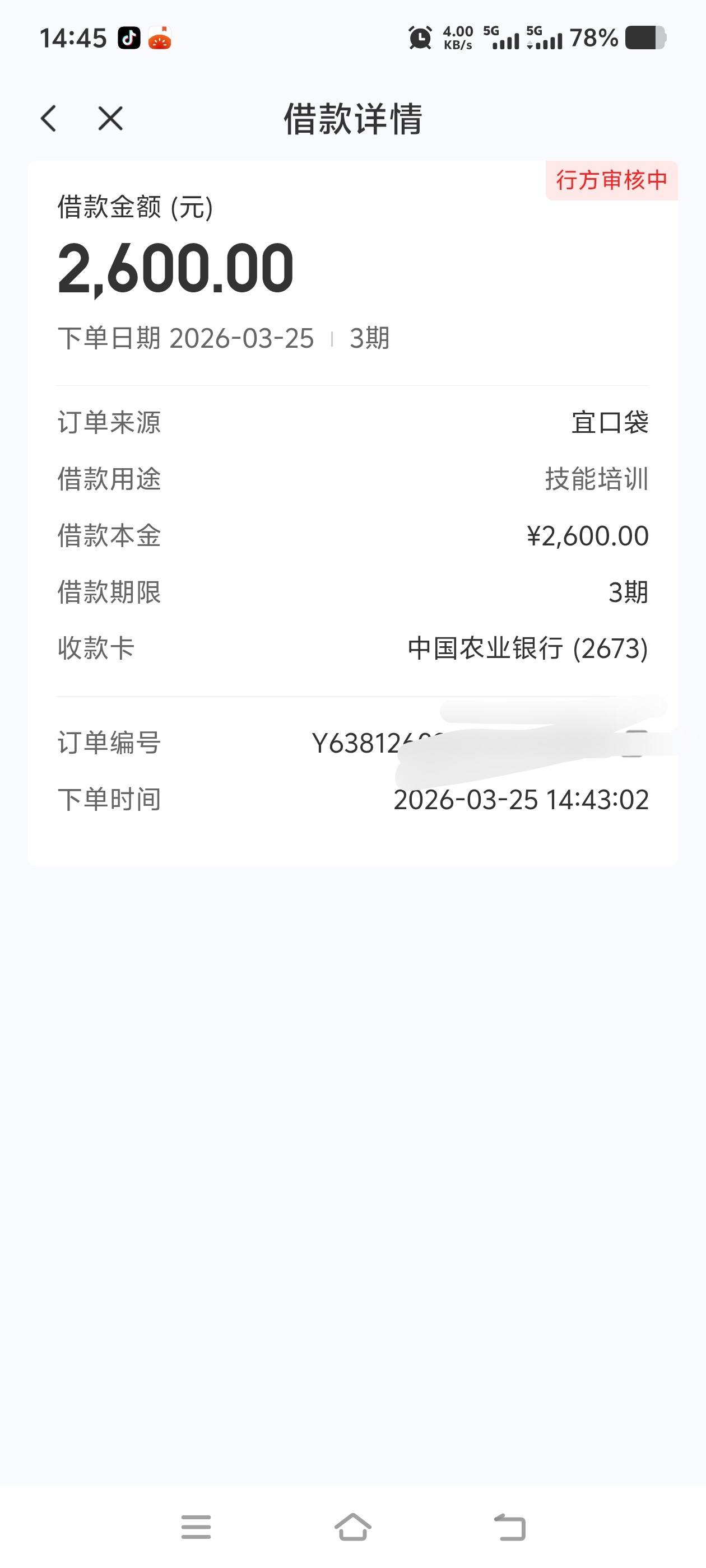Go back using the top-left arrow
Viewport: 706px width, 1568px height.
pos(49,118)
